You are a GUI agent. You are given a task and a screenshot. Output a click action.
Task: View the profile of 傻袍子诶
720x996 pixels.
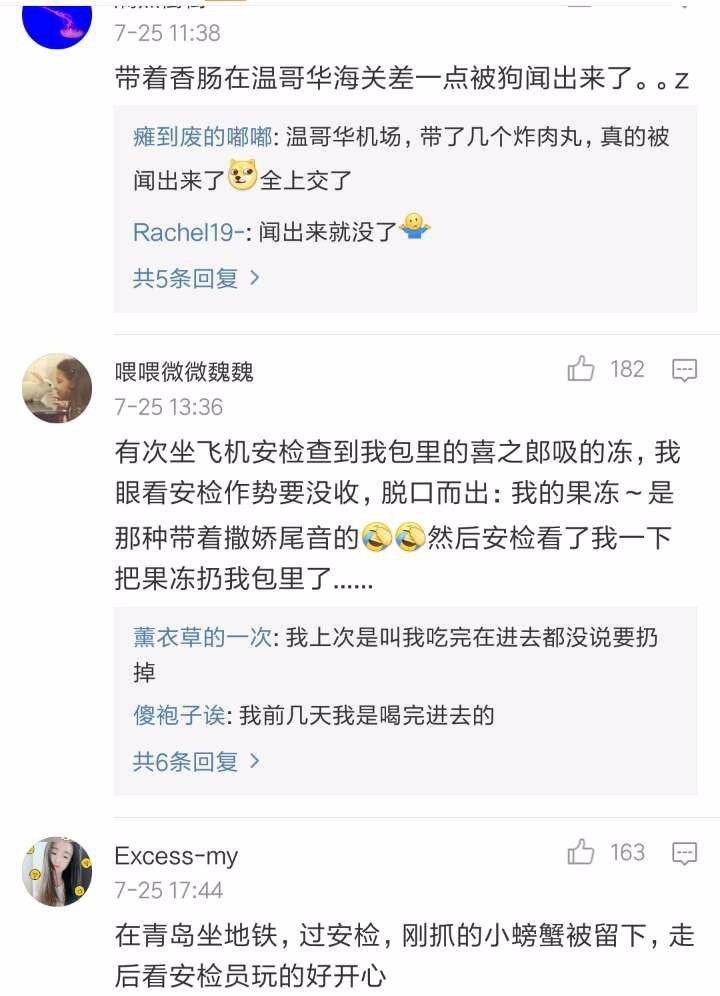point(181,716)
